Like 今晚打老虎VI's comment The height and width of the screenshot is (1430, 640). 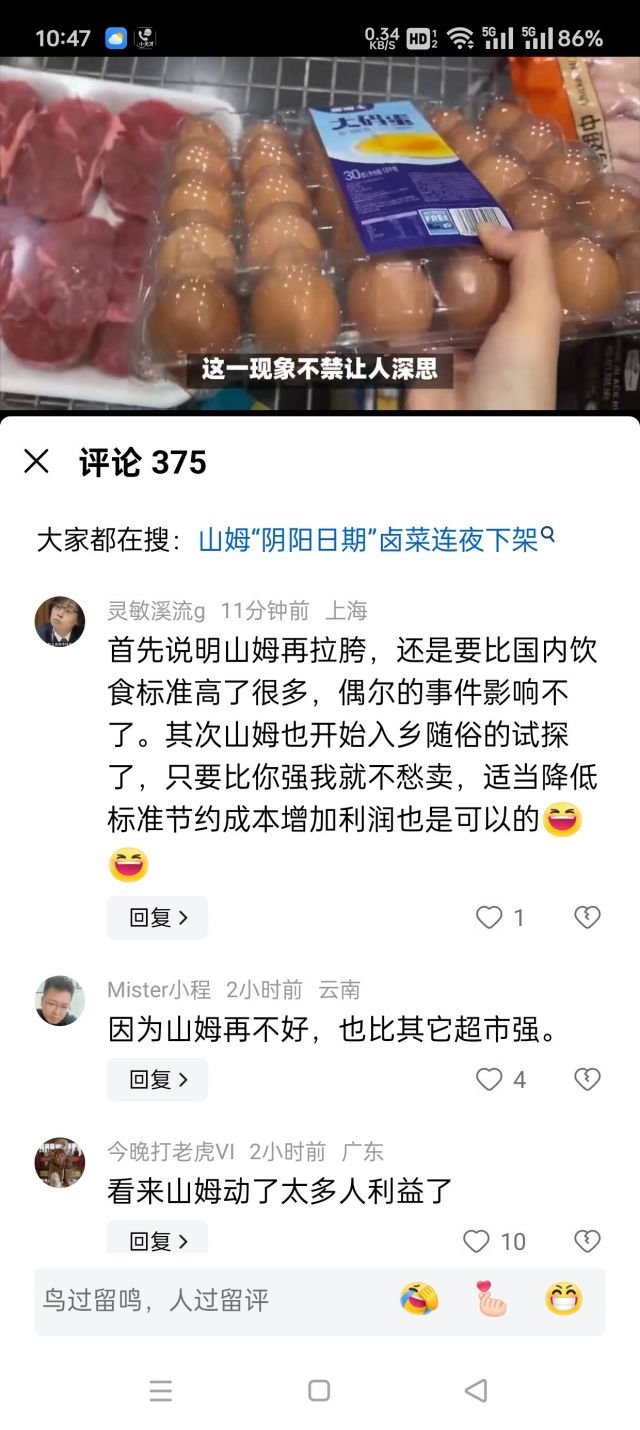click(477, 1241)
